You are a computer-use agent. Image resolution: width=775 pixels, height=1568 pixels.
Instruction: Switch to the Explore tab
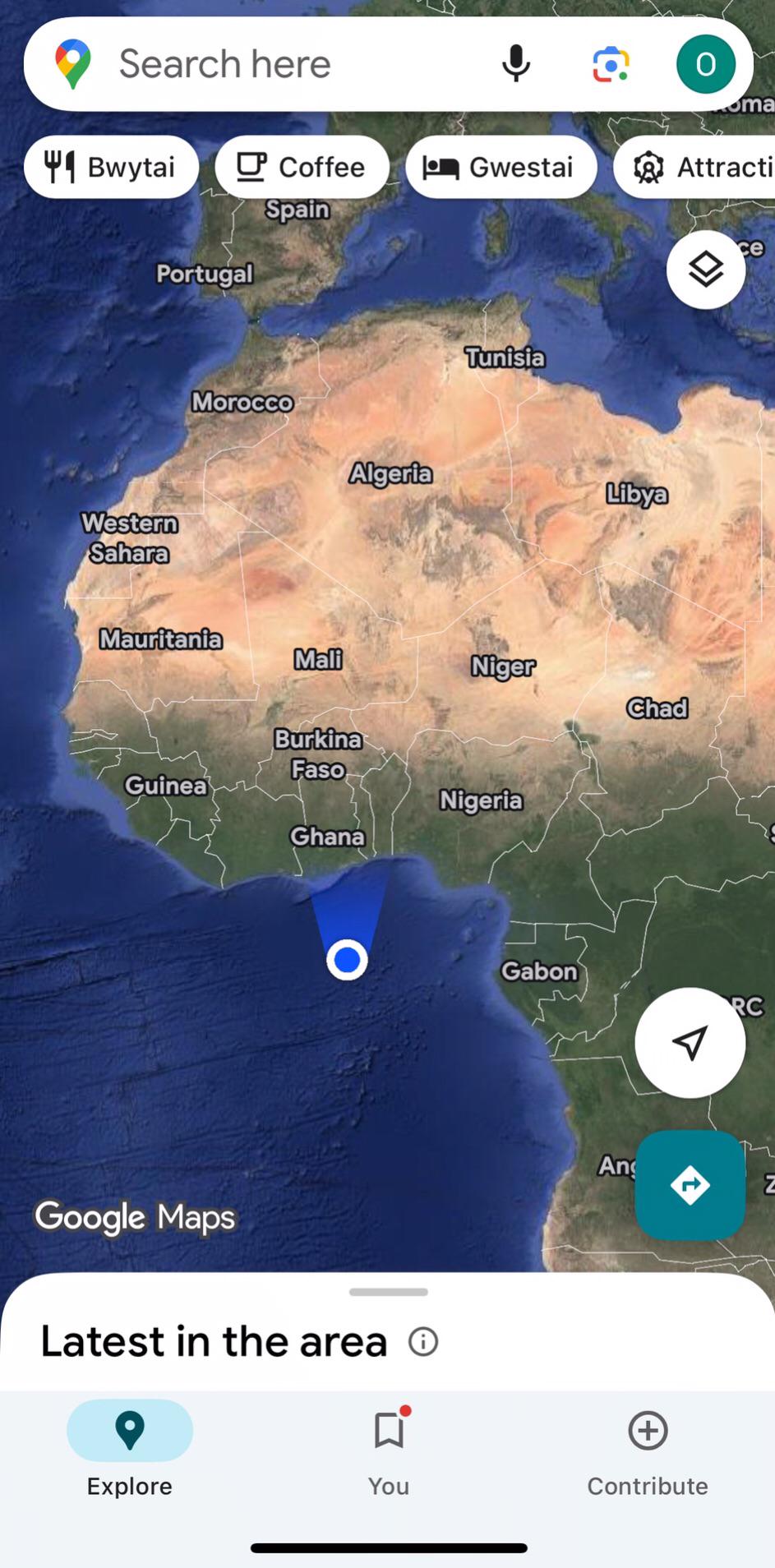coord(130,1449)
